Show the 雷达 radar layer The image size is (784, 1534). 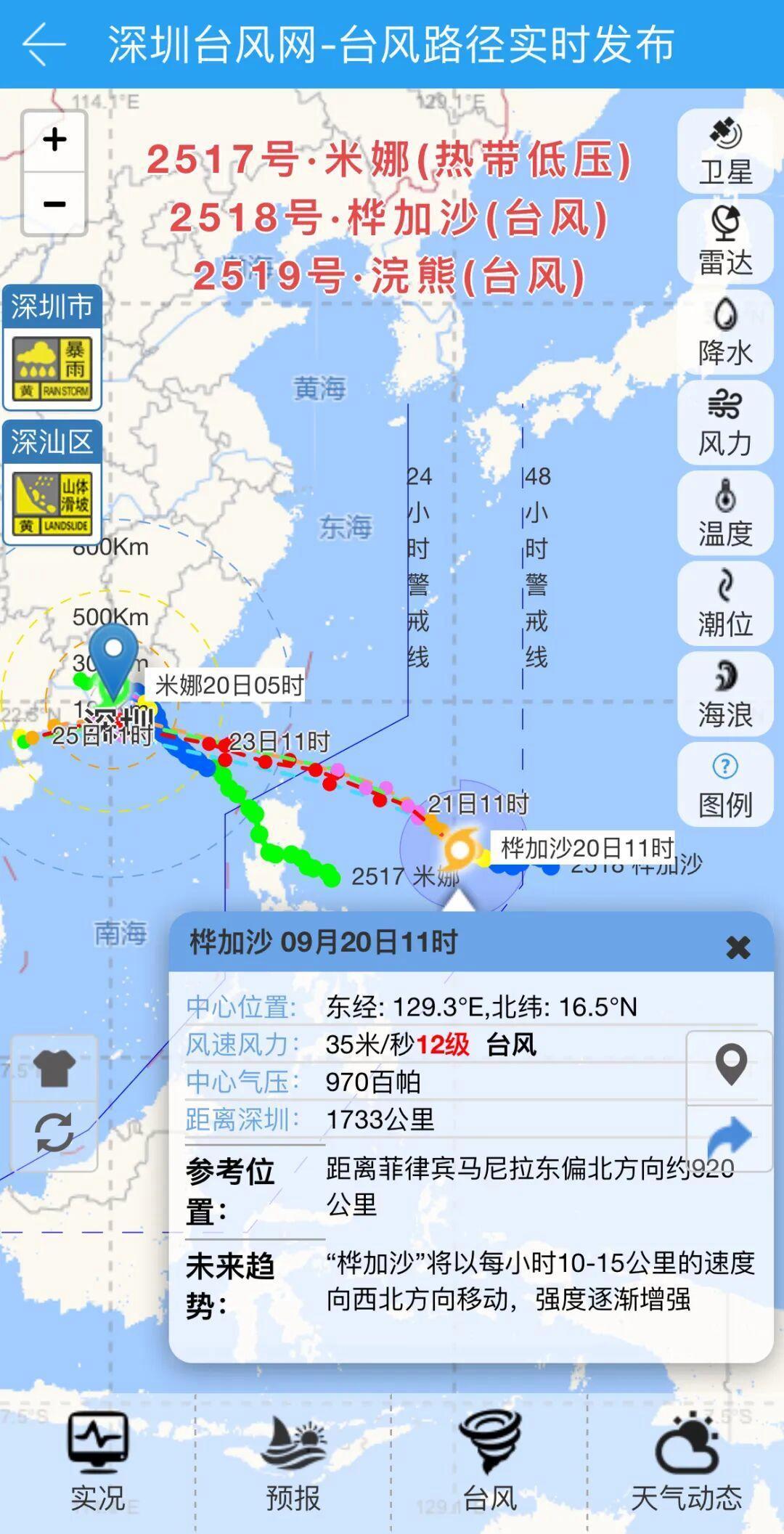tap(724, 241)
